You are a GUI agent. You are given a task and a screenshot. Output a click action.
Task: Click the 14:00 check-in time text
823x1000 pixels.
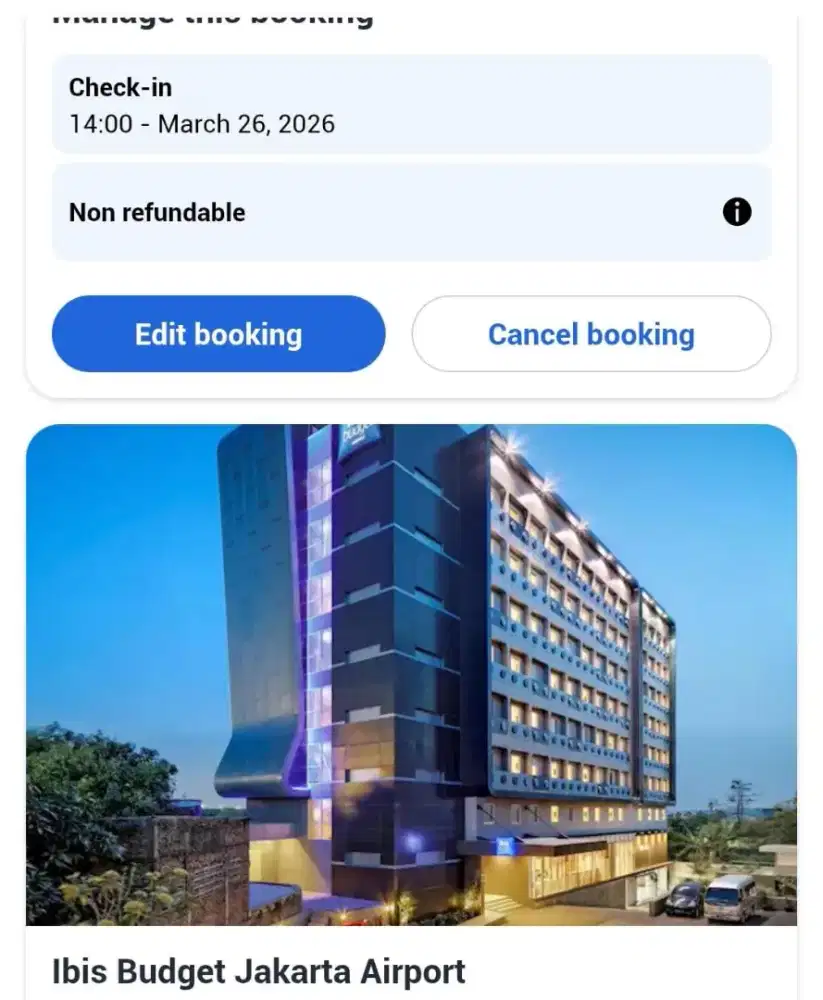point(200,124)
